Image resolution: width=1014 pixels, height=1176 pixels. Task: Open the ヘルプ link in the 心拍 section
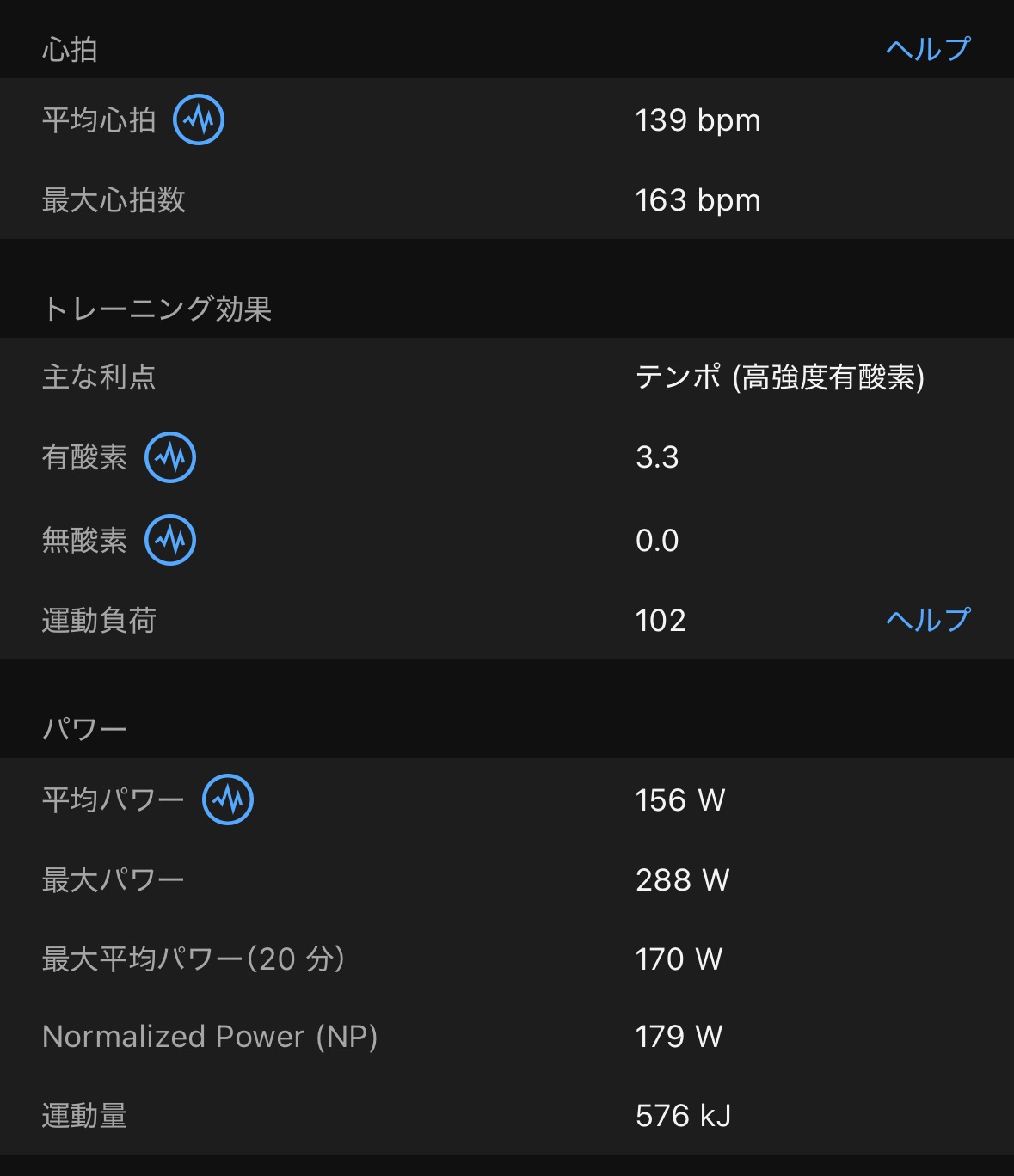tap(928, 49)
